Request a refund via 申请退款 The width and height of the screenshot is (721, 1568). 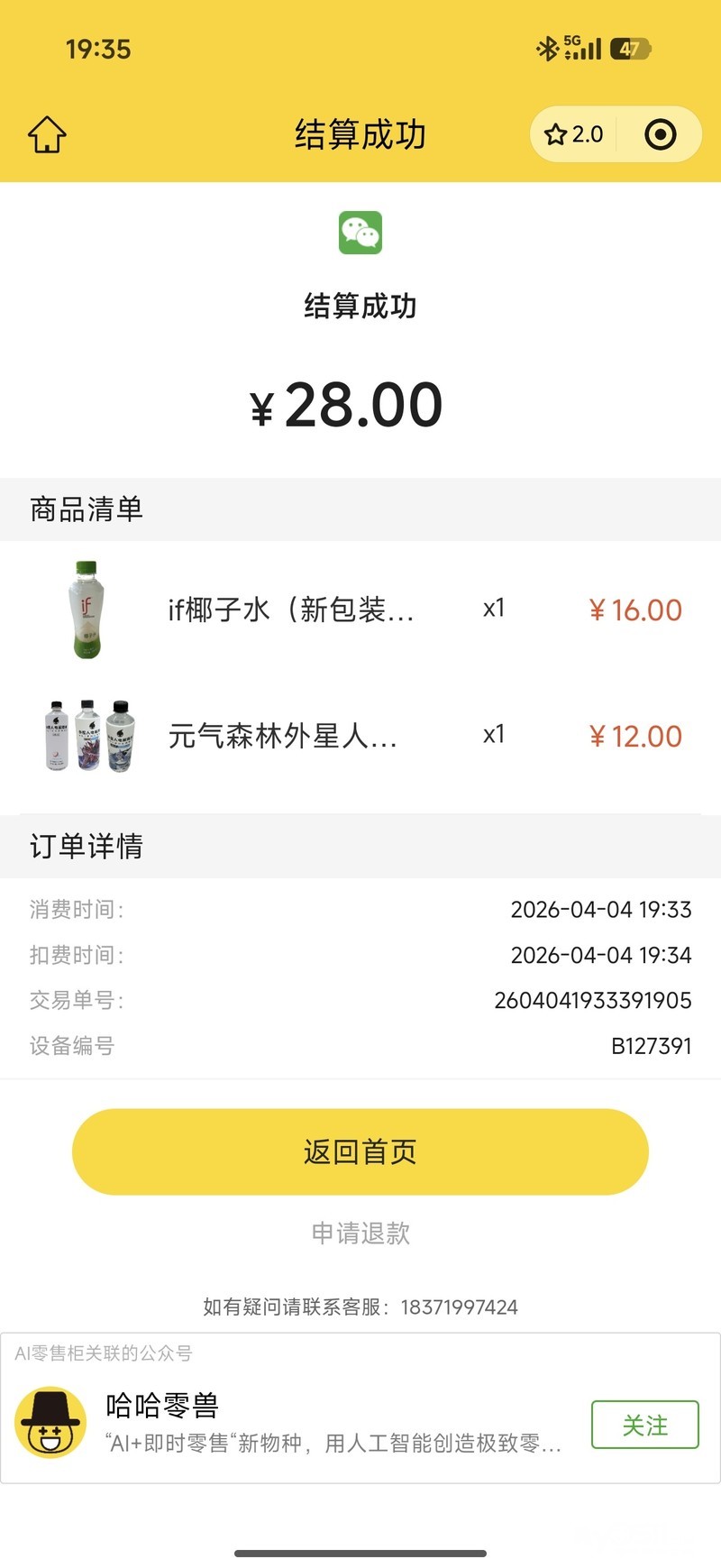pos(360,1233)
